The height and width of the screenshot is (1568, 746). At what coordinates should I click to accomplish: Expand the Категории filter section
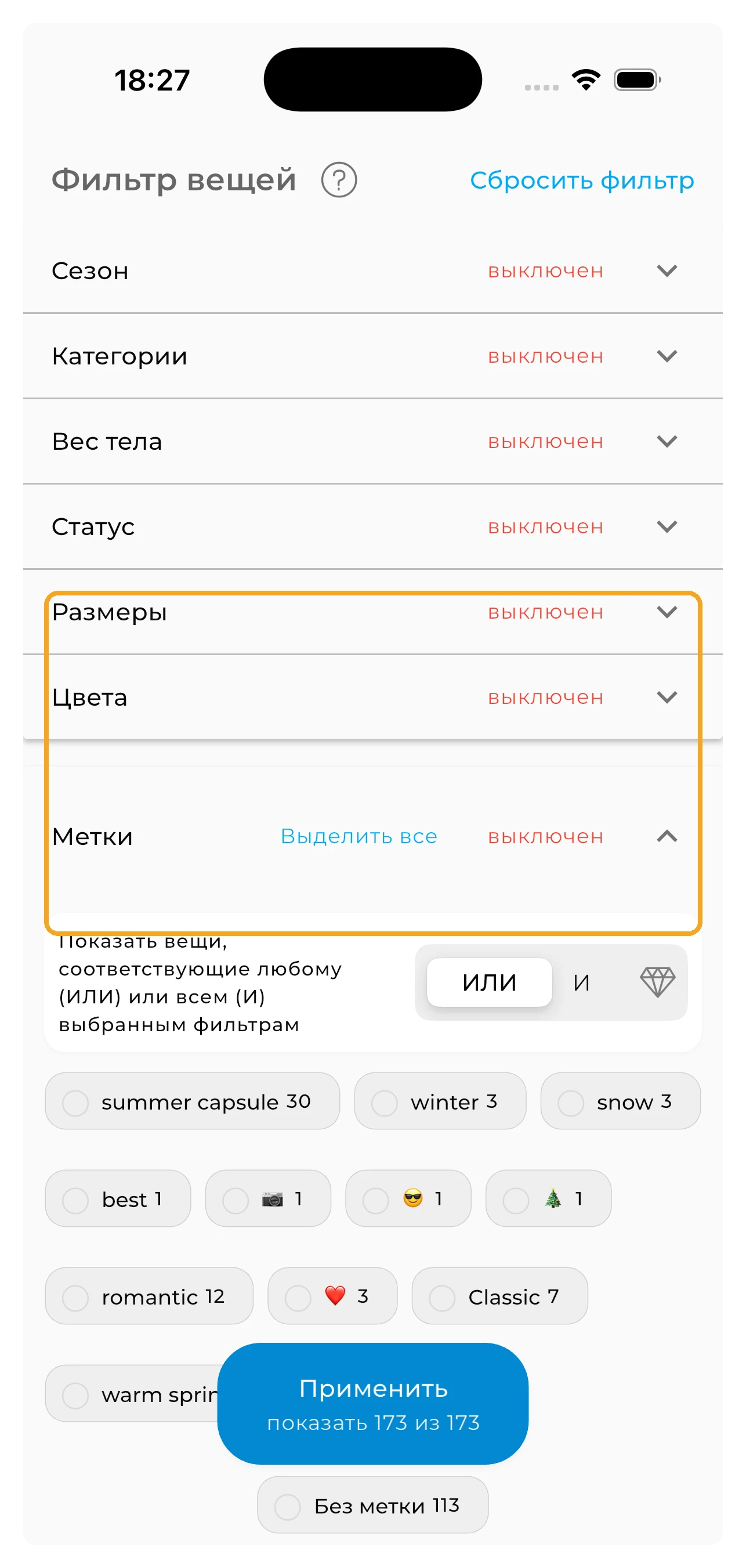[x=667, y=356]
